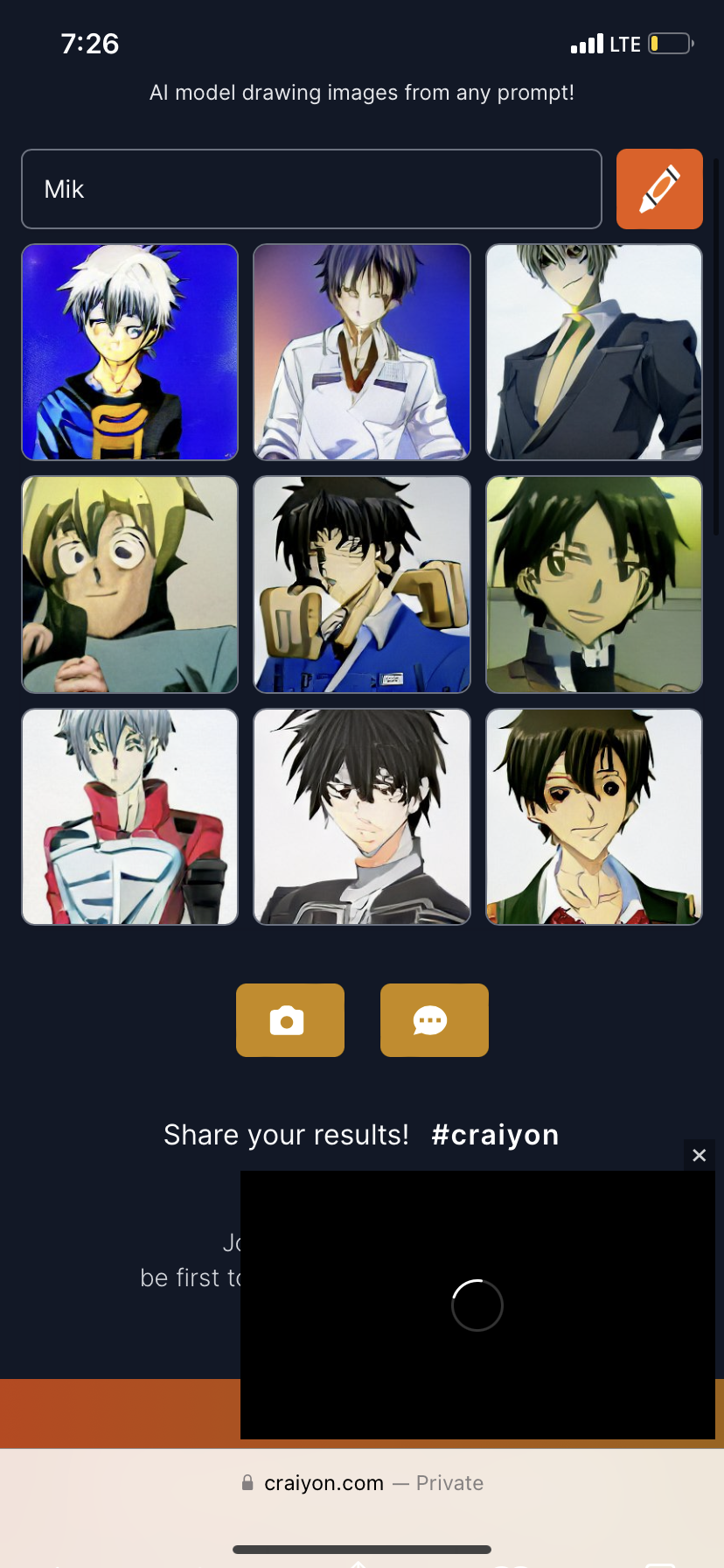Screen dimensions: 724x1568
Task: Close the loading video ad popup
Action: (x=699, y=1155)
